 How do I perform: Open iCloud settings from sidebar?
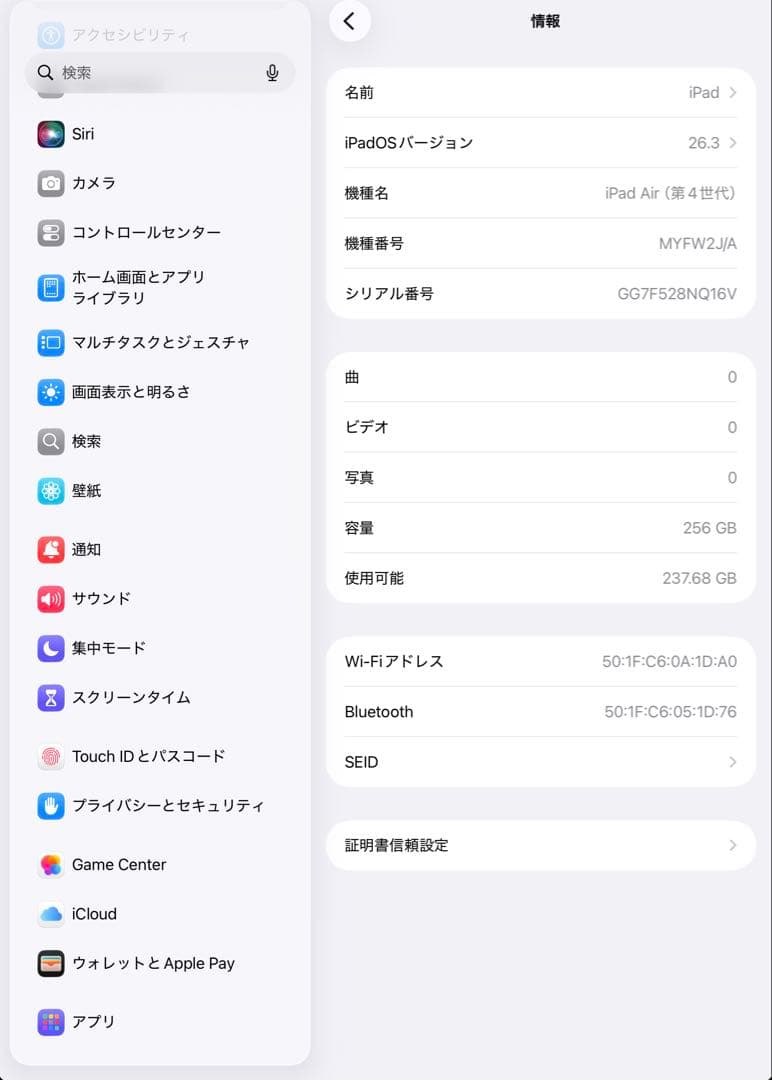coord(86,914)
